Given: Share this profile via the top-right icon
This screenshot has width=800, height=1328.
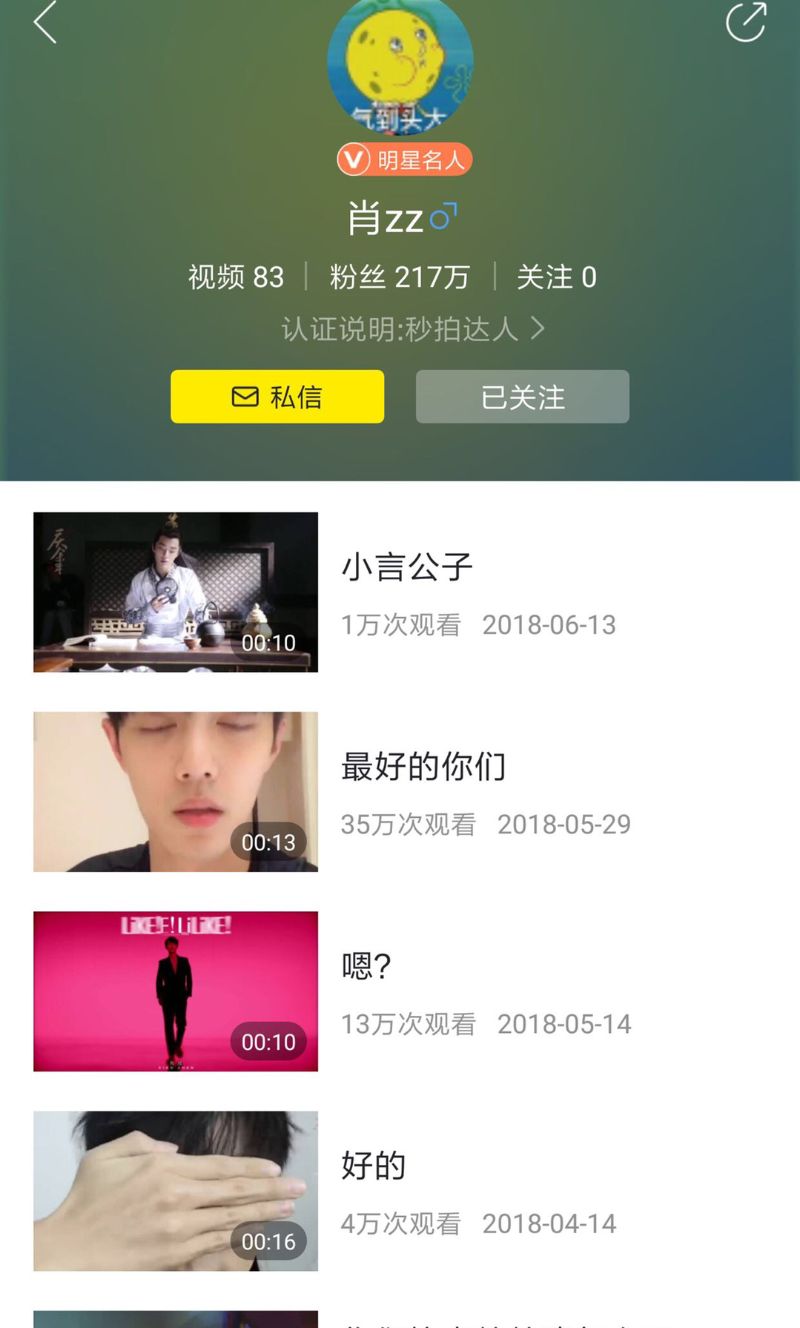Looking at the screenshot, I should (x=746, y=23).
